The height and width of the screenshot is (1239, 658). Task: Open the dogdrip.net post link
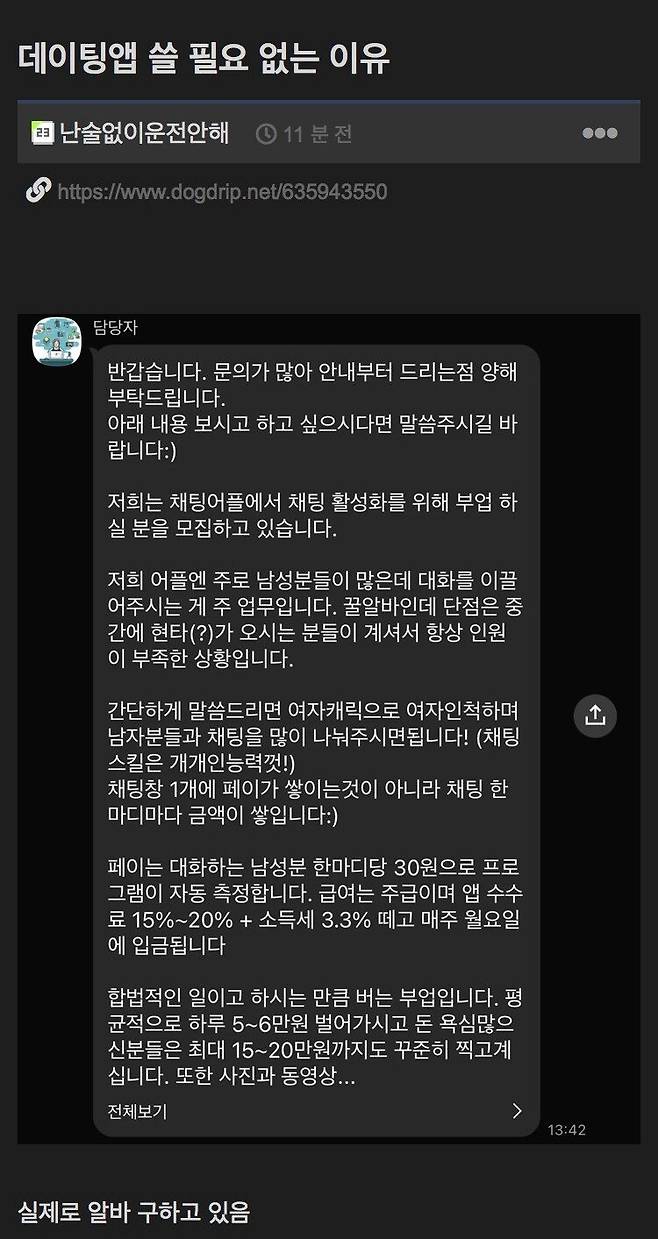222,191
